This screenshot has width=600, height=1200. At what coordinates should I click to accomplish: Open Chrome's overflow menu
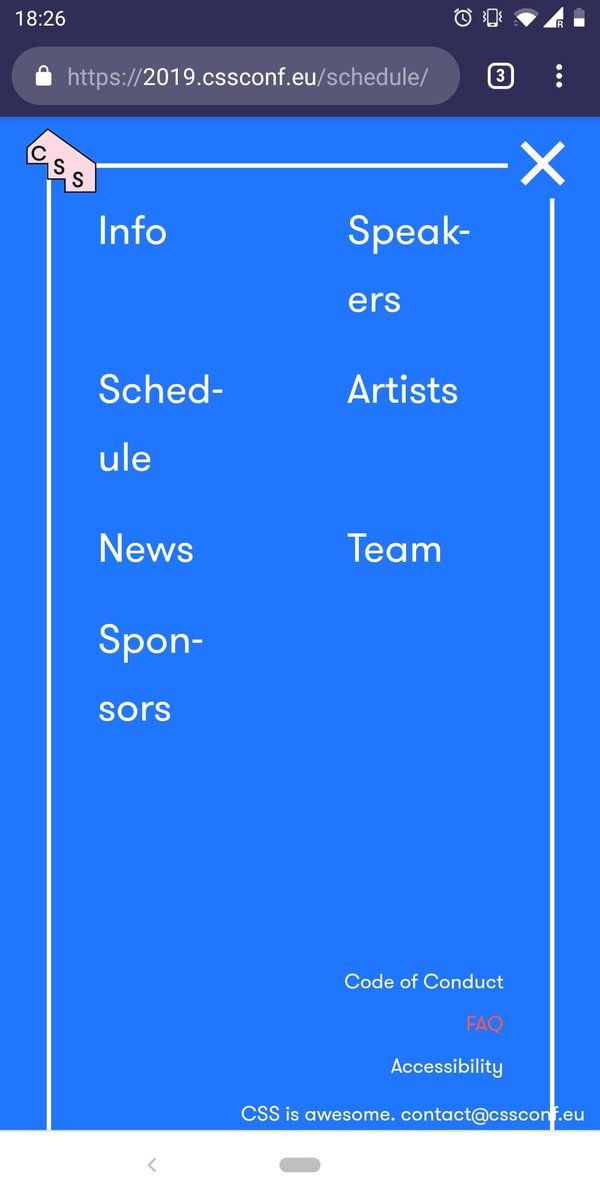[x=558, y=76]
